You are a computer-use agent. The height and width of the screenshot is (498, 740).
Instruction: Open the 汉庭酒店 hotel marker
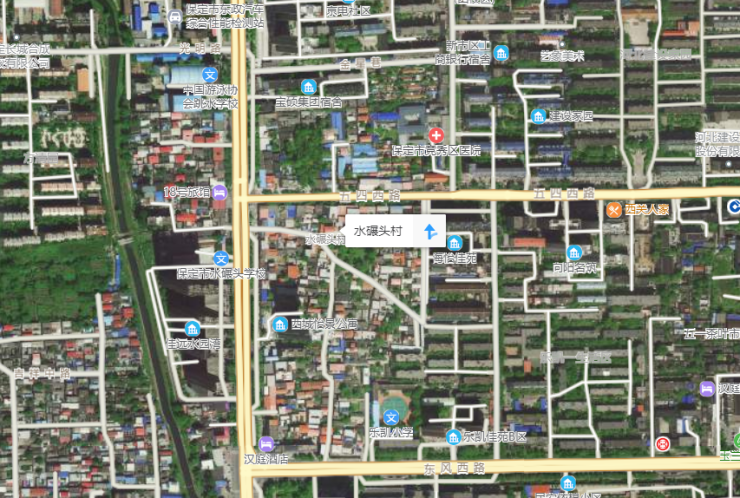[x=266, y=444]
